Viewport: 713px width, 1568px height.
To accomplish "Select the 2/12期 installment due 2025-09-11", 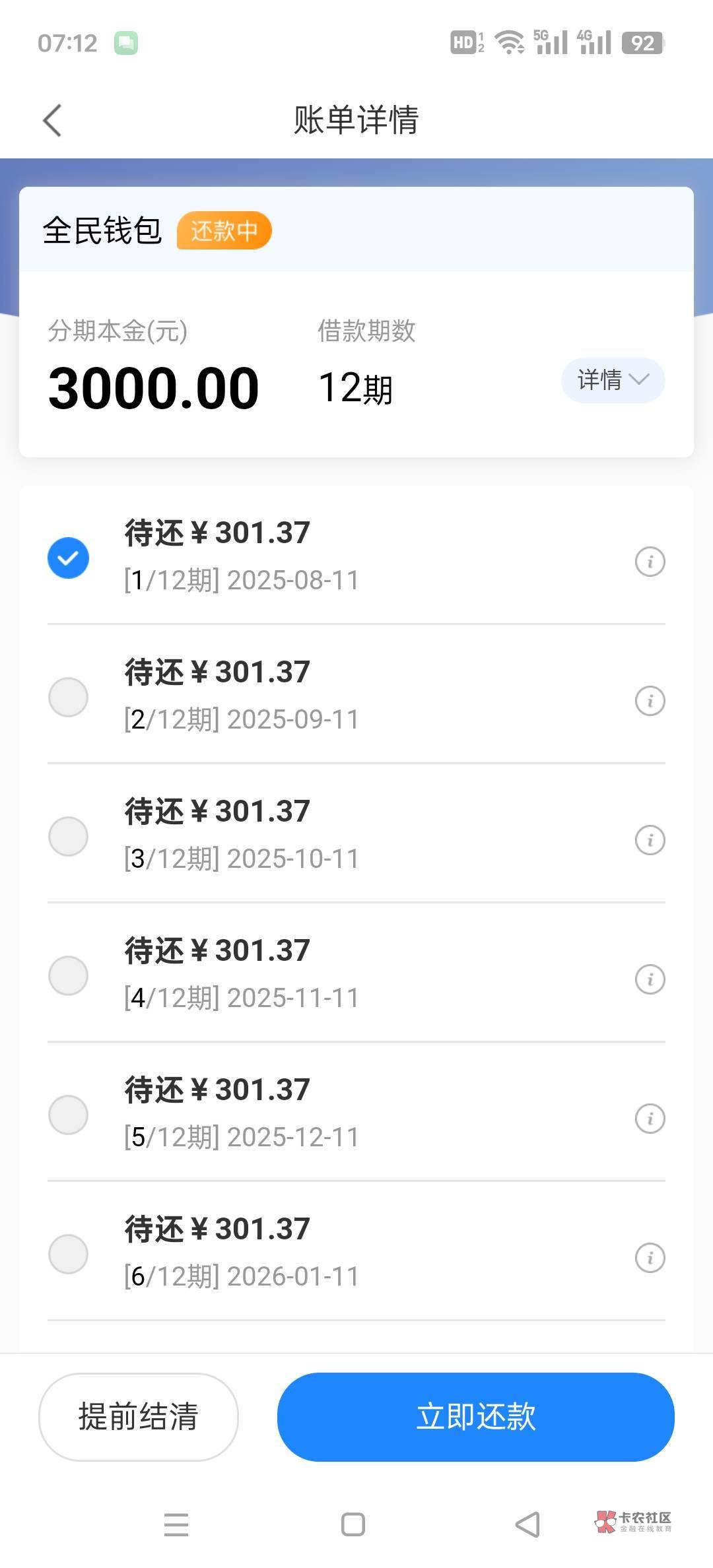I will [x=68, y=697].
